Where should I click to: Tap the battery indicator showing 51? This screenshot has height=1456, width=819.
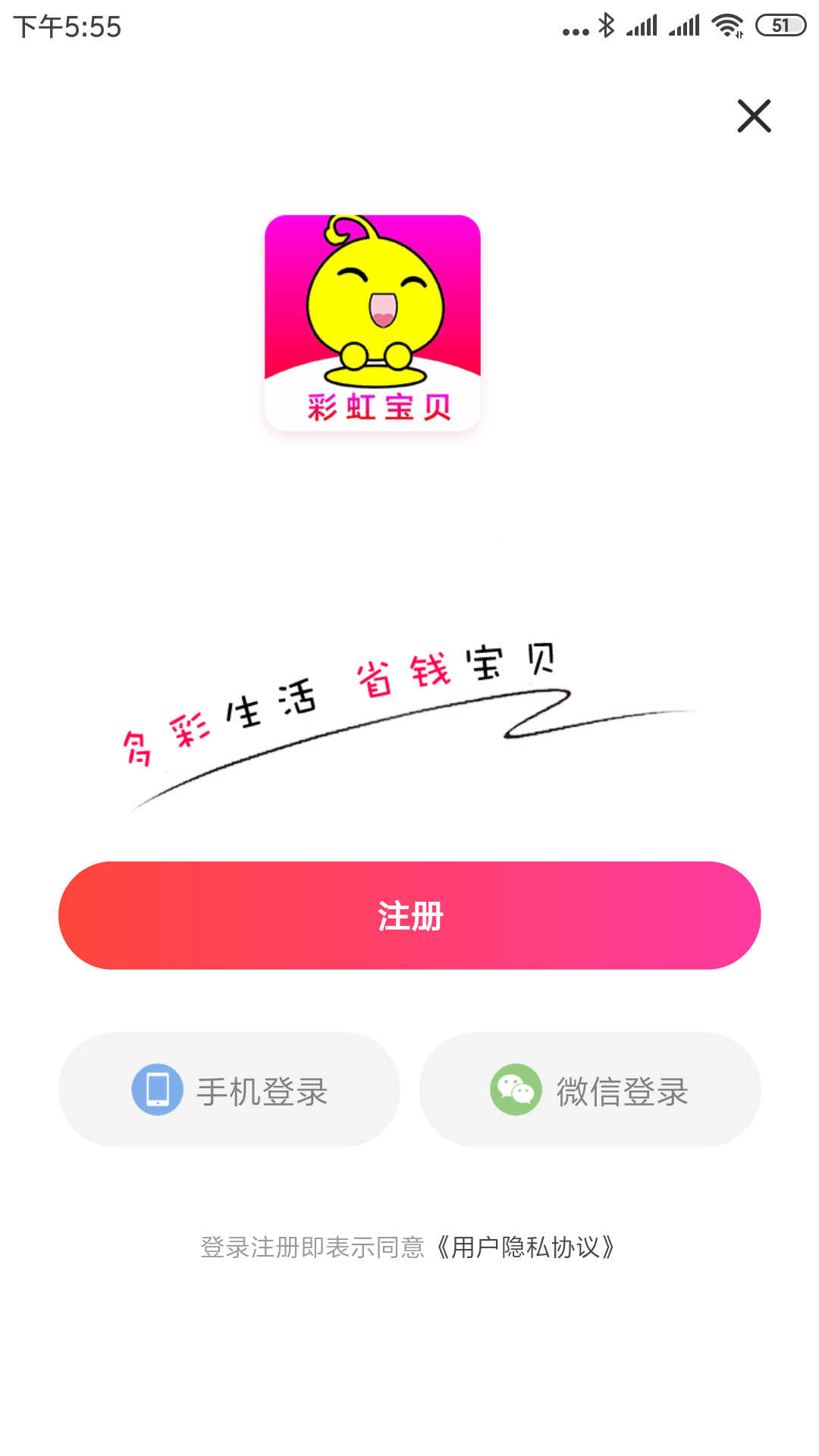[x=778, y=24]
